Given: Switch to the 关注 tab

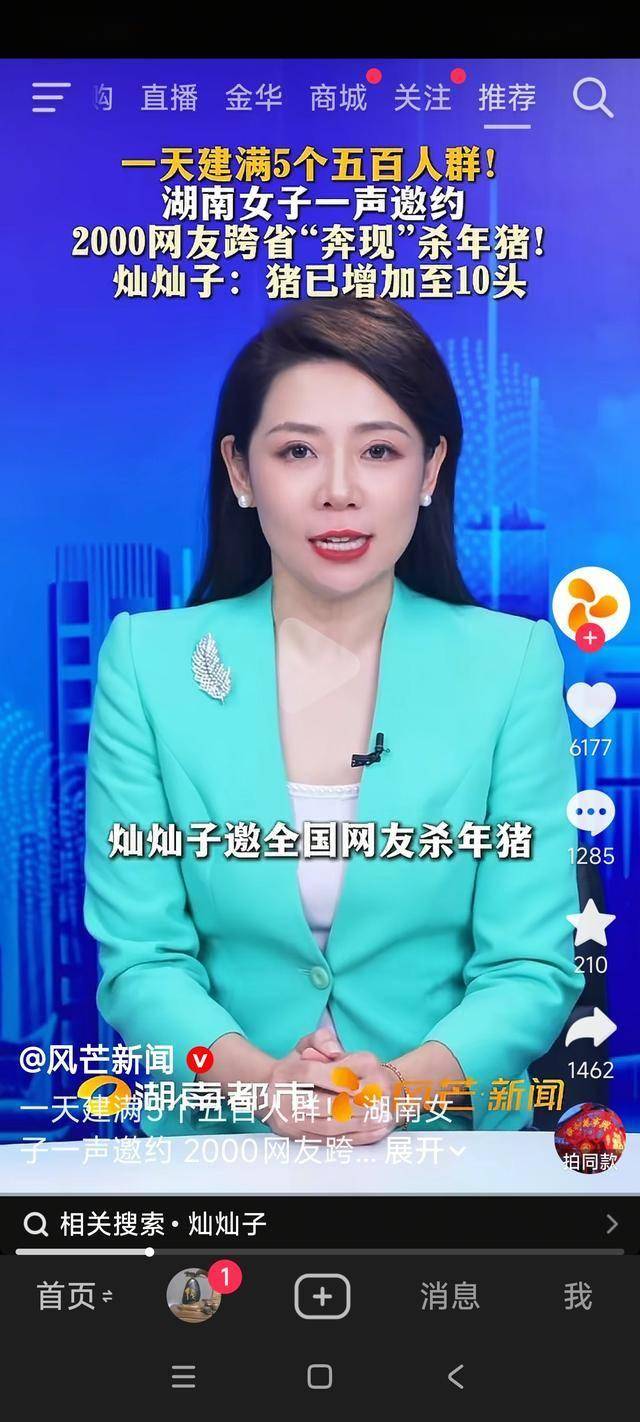Looking at the screenshot, I should tap(422, 98).
